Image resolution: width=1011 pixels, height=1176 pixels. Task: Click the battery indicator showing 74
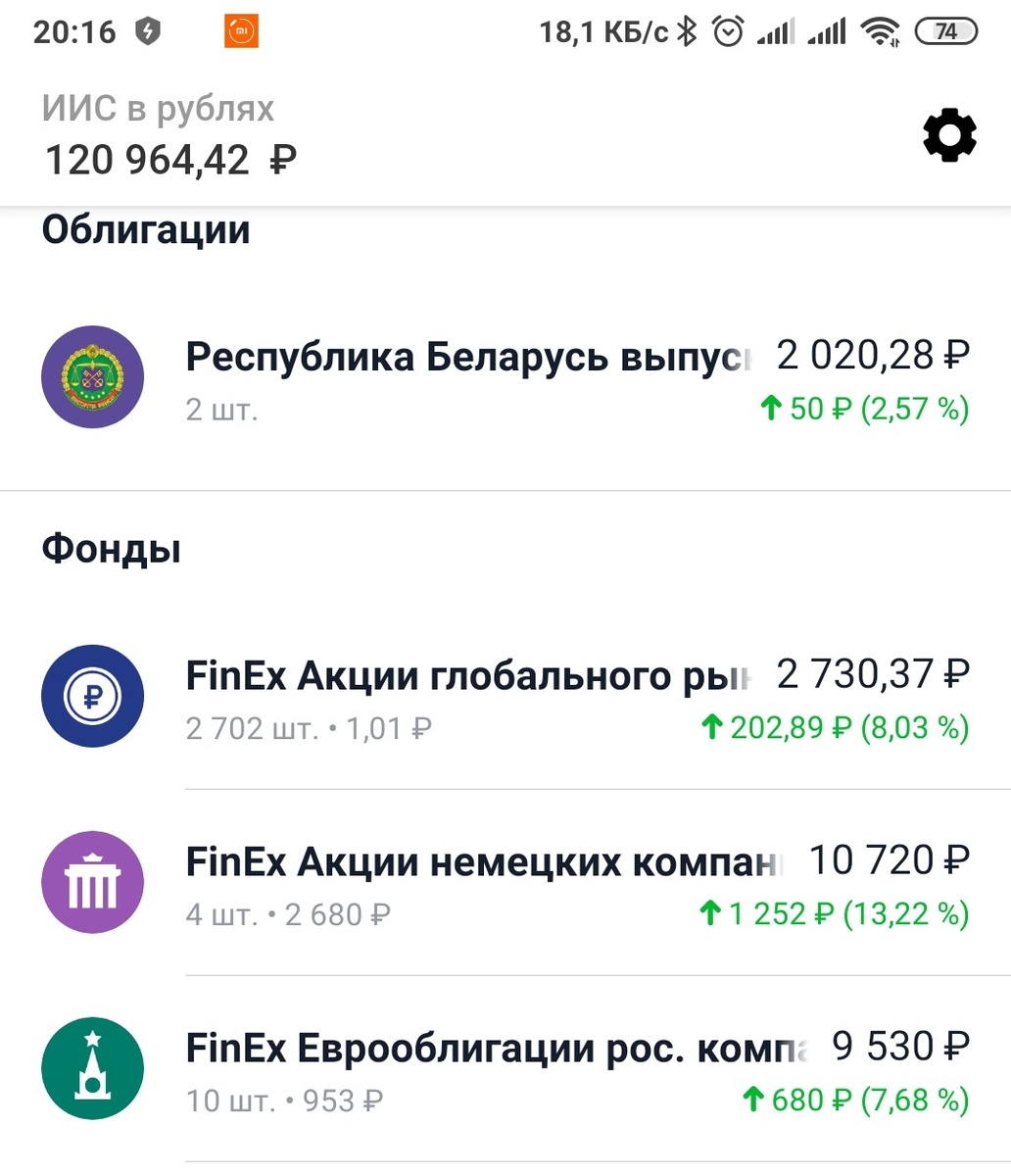(x=947, y=30)
